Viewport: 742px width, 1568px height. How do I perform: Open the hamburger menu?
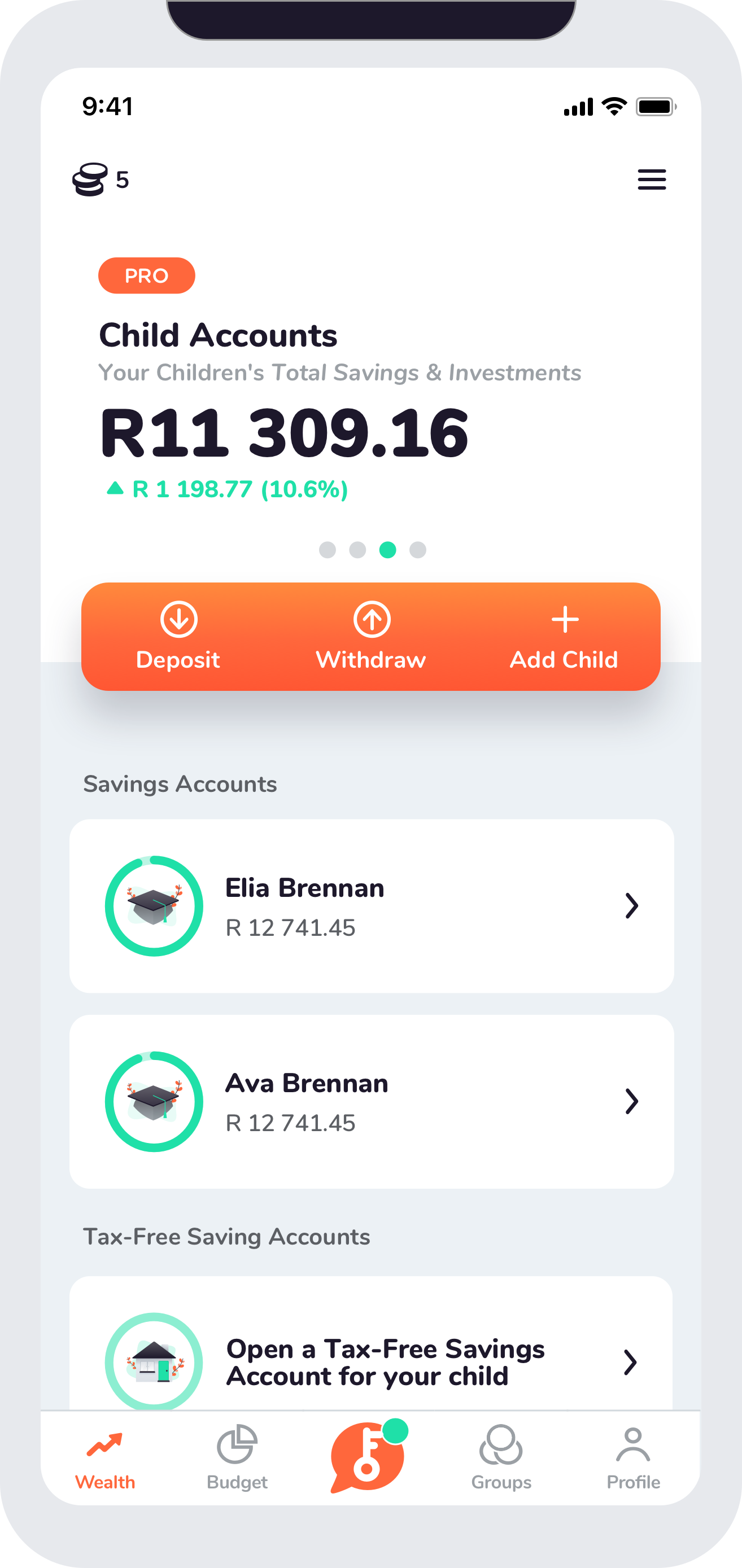(x=651, y=180)
